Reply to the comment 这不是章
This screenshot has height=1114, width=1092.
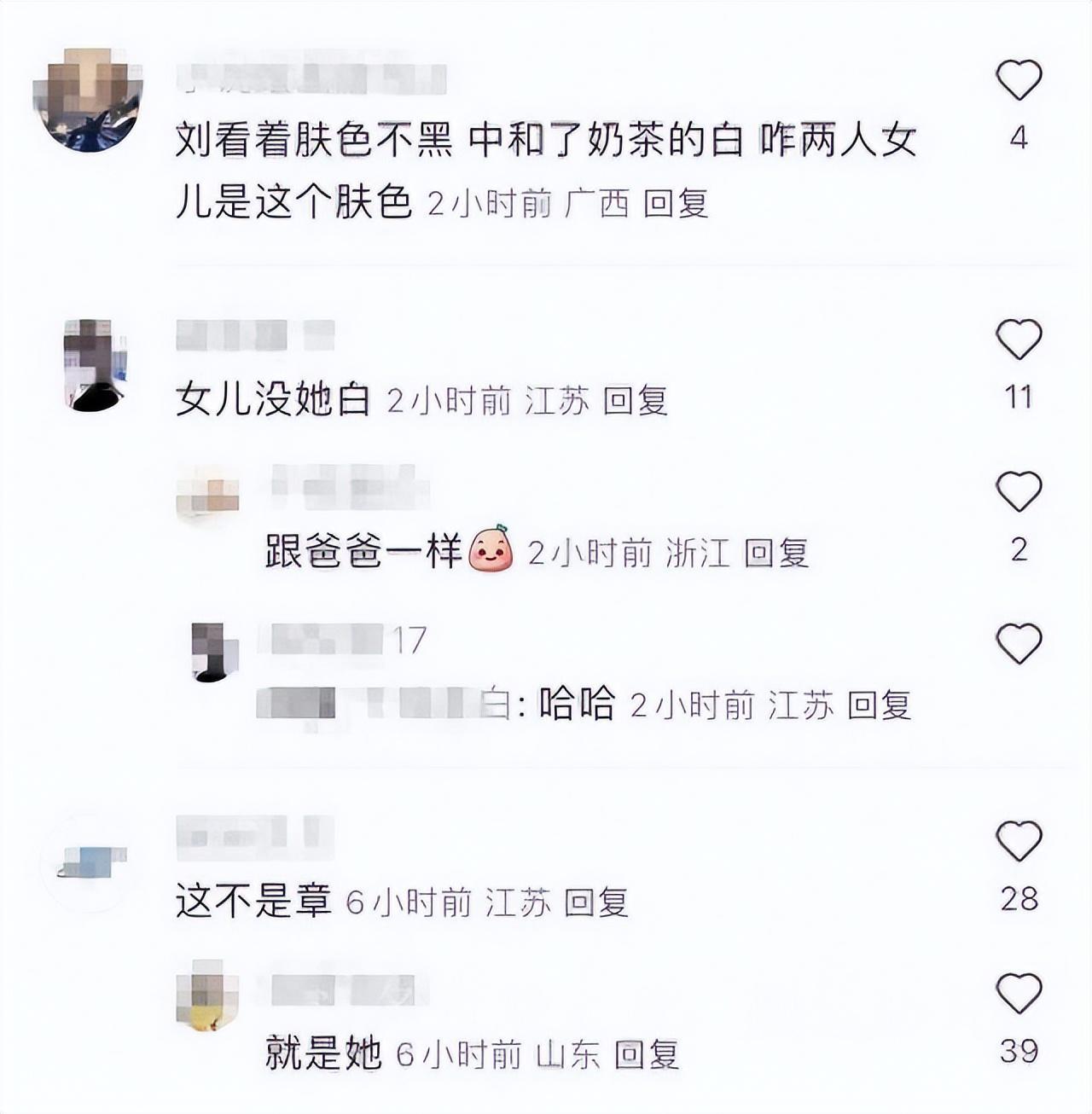click(x=596, y=902)
